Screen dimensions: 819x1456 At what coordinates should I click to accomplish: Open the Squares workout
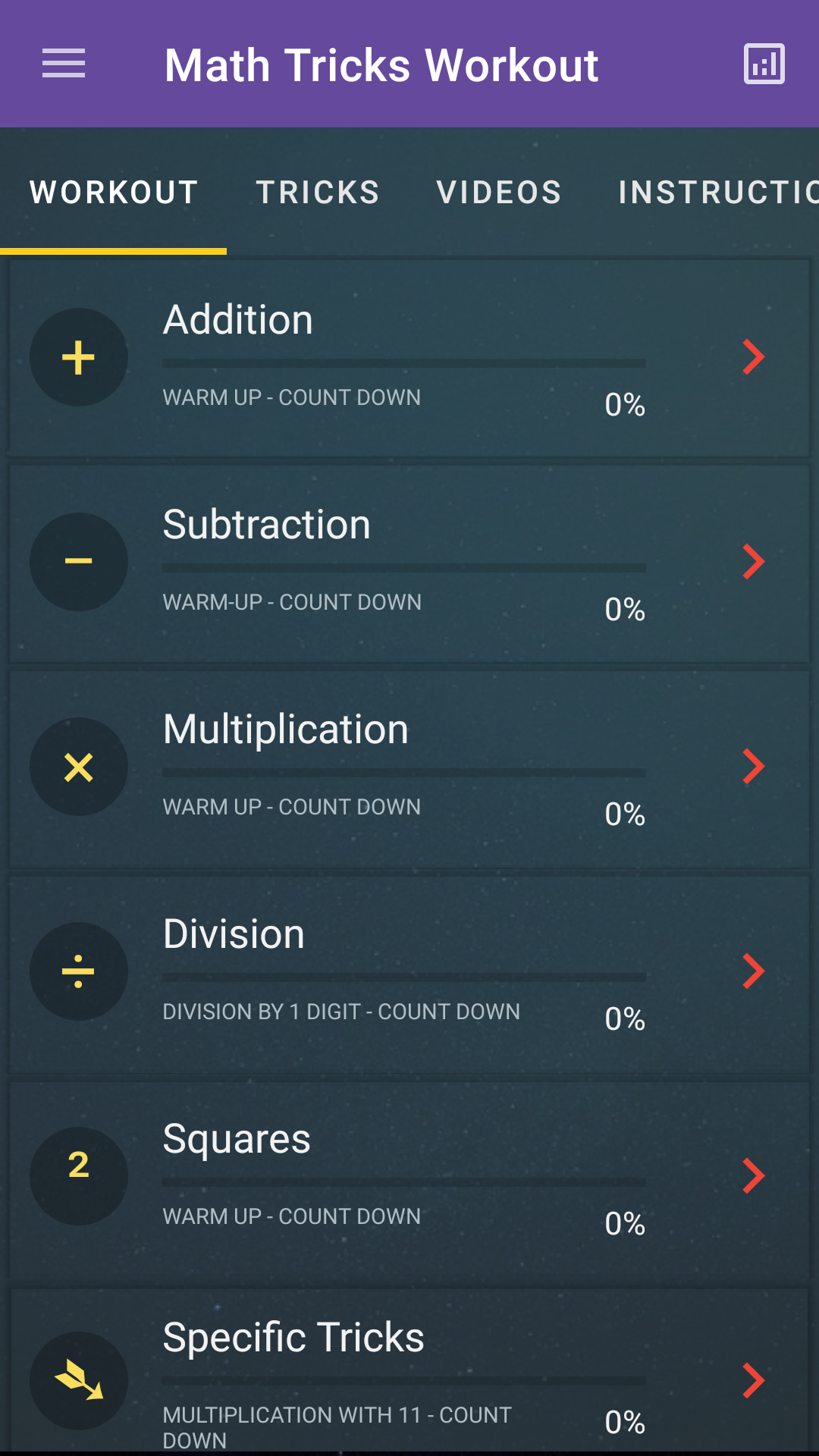click(409, 1177)
